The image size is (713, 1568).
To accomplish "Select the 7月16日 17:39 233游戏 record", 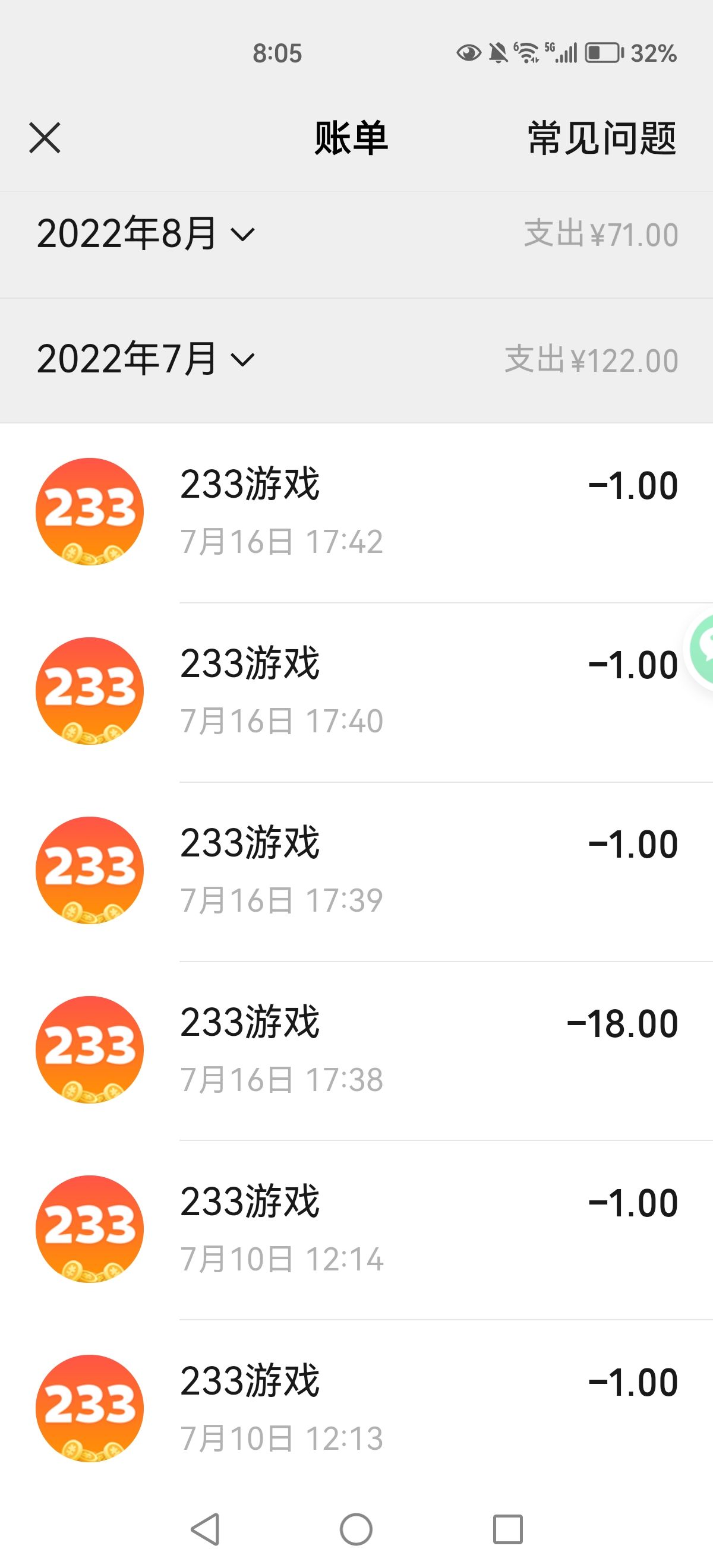I will (x=356, y=871).
